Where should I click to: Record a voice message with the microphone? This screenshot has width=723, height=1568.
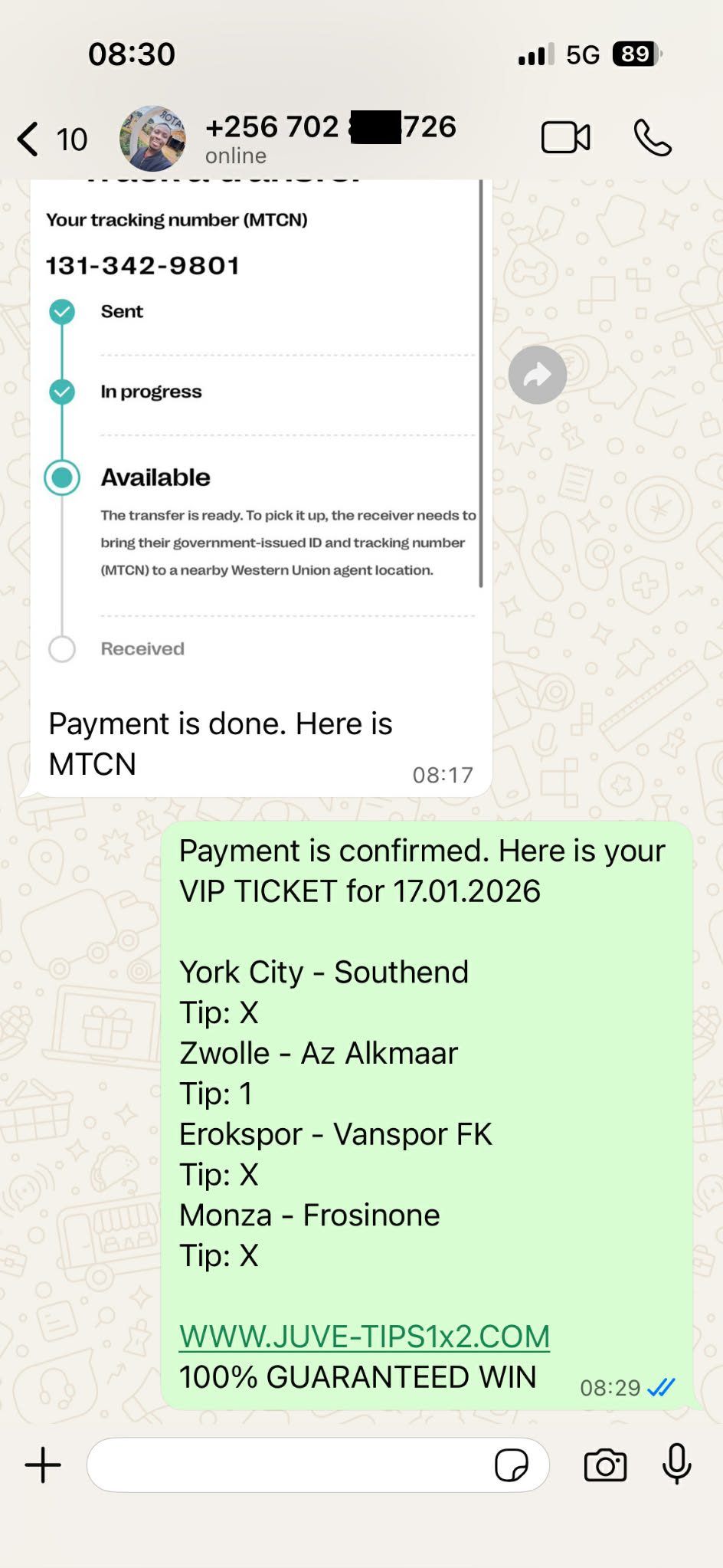coord(677,1464)
